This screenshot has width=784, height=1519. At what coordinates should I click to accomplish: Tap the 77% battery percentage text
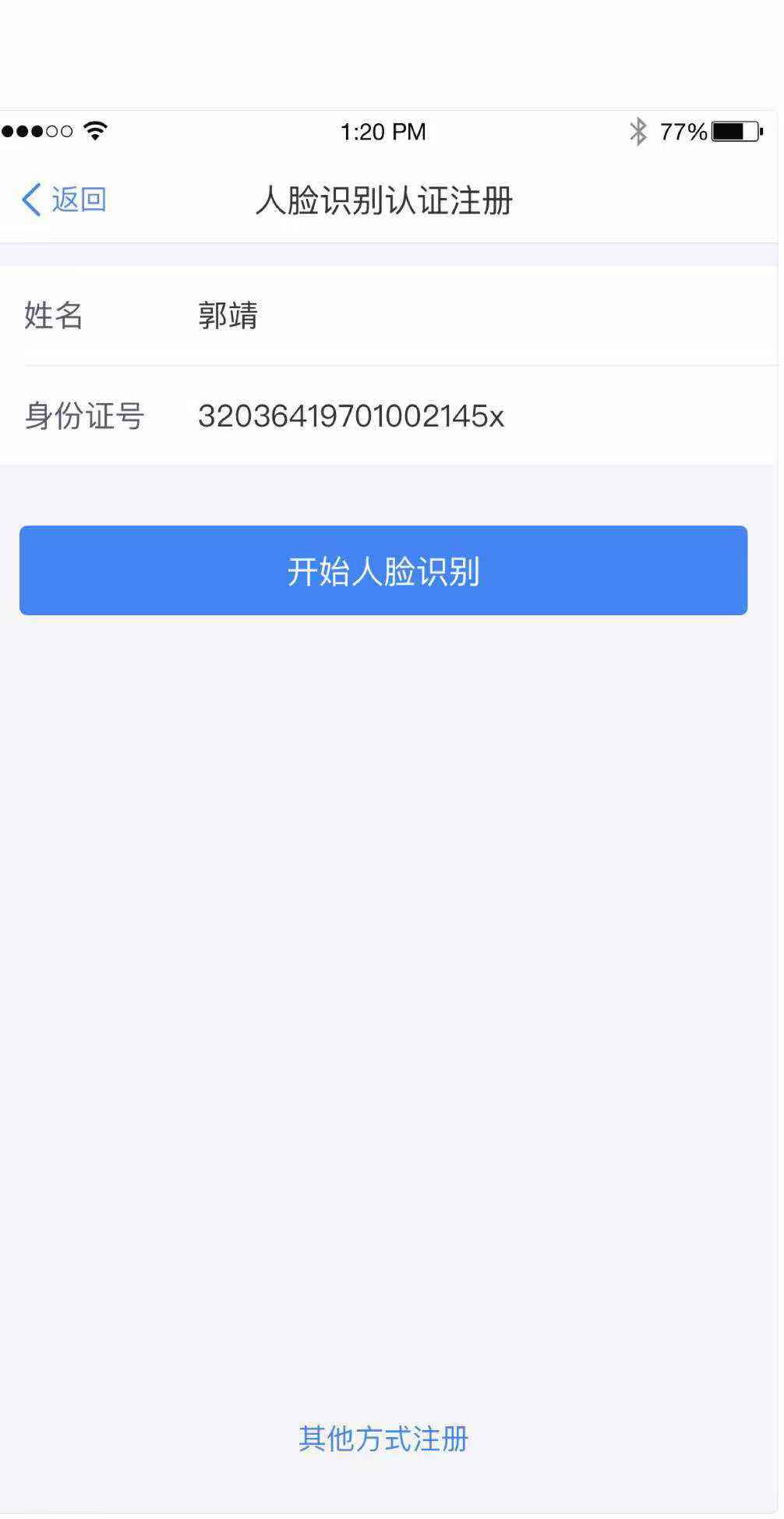coord(682,131)
